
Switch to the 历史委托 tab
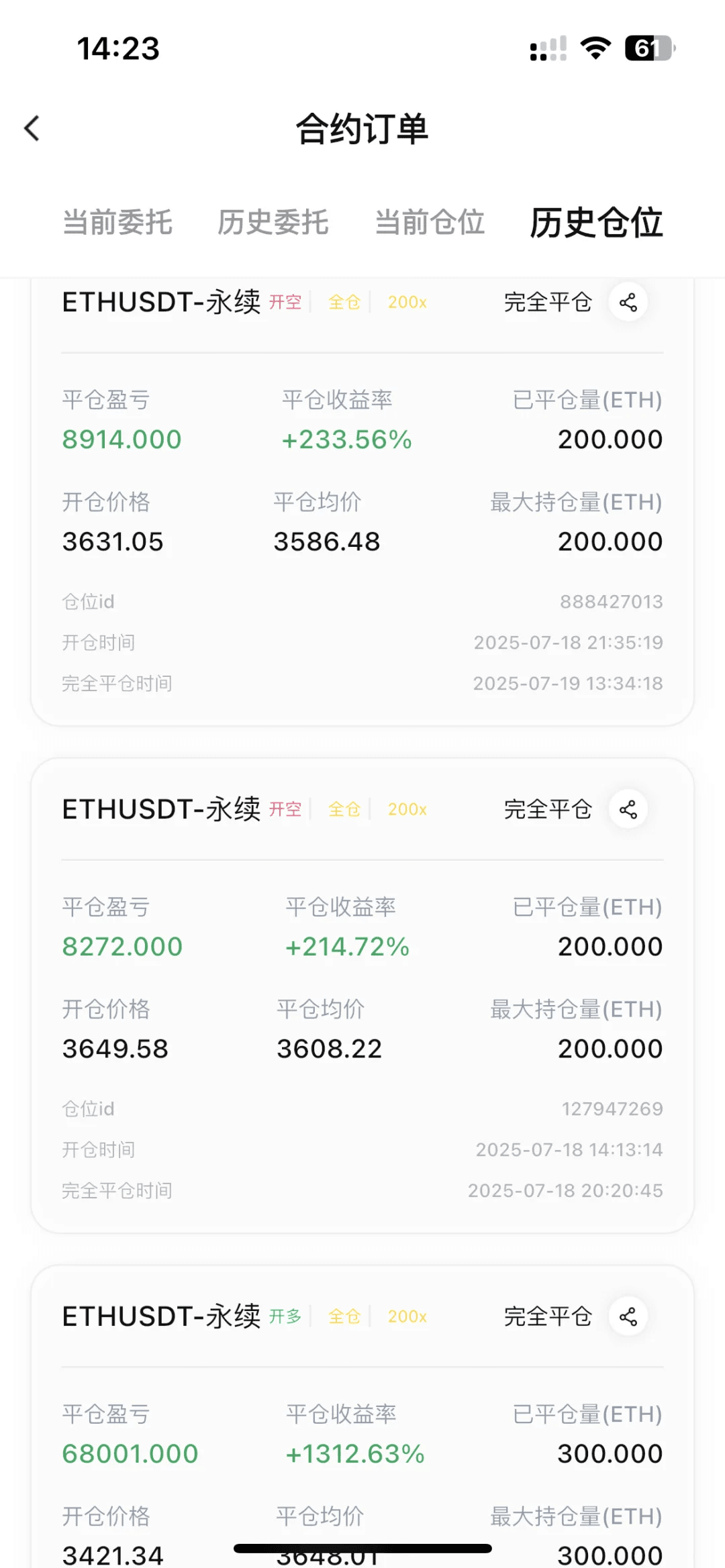pyautogui.click(x=273, y=222)
